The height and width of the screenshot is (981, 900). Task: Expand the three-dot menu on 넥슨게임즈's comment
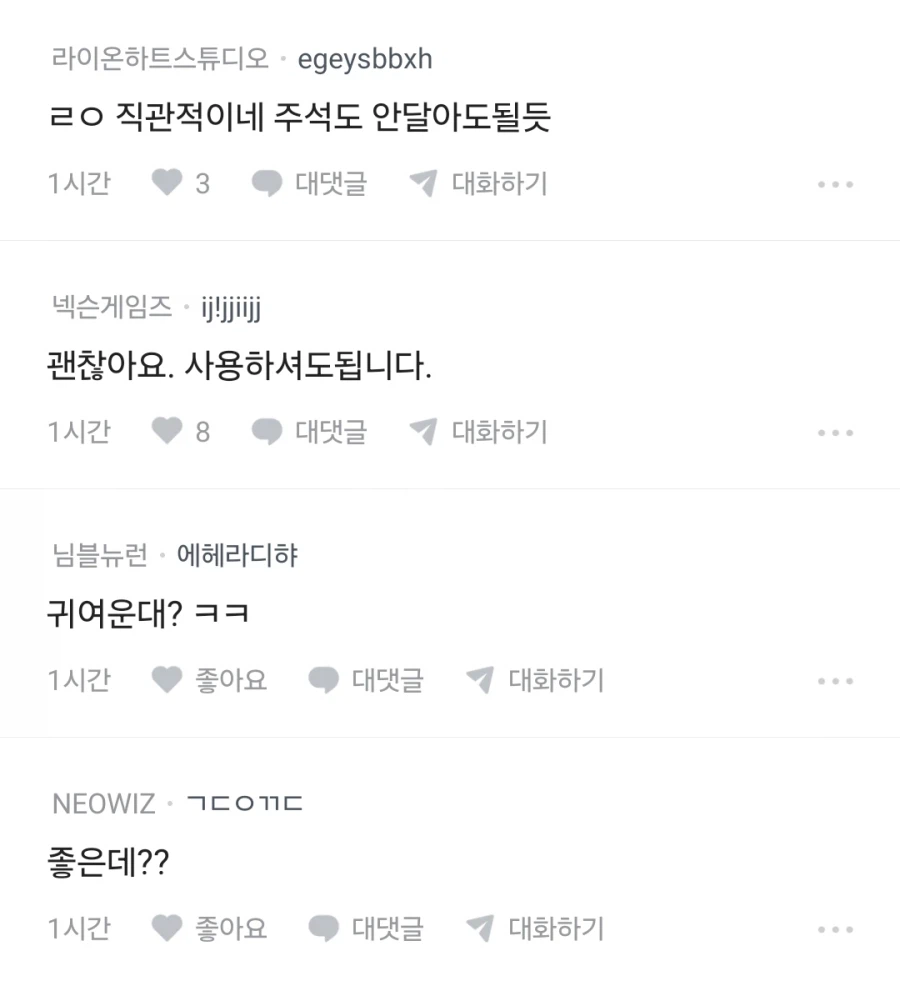coord(835,431)
